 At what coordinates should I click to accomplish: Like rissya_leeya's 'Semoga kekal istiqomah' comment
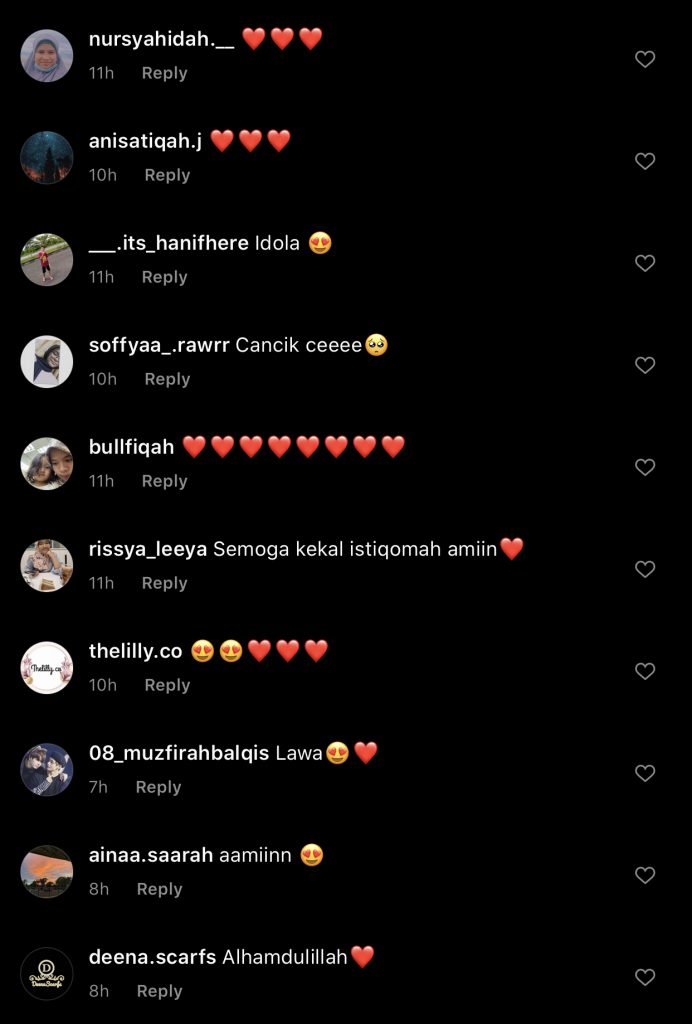(645, 569)
